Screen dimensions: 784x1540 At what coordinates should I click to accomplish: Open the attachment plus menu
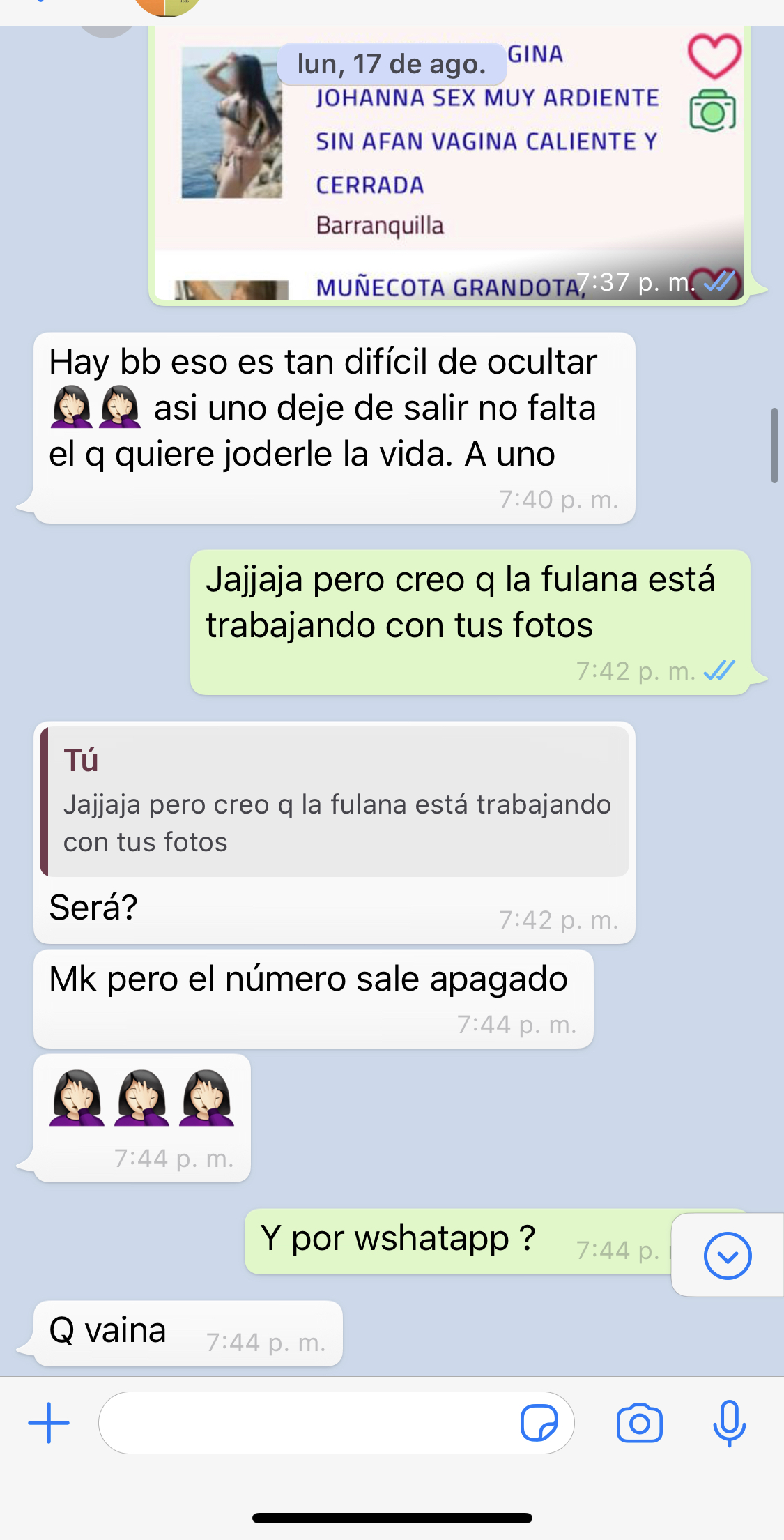[x=49, y=1423]
